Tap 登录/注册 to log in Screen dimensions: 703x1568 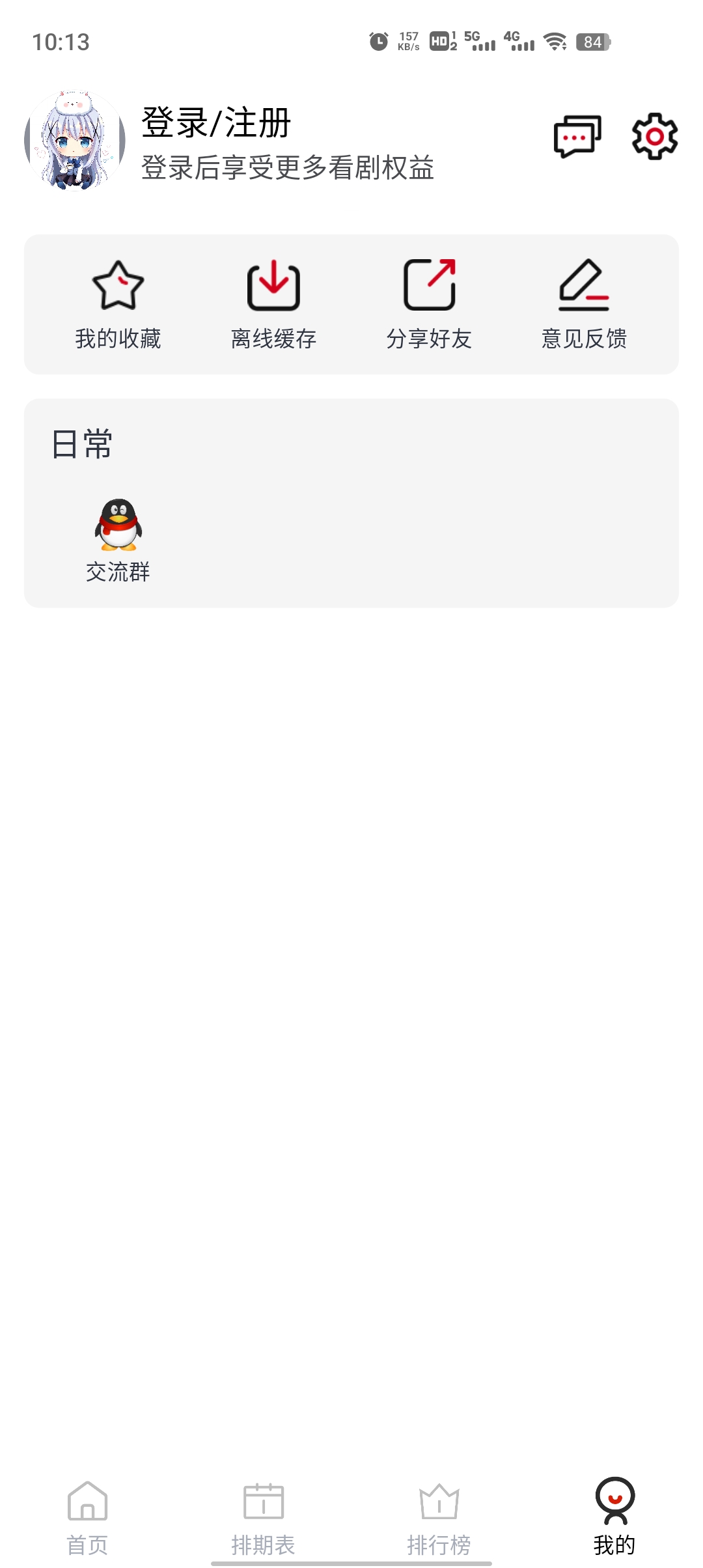click(x=215, y=124)
